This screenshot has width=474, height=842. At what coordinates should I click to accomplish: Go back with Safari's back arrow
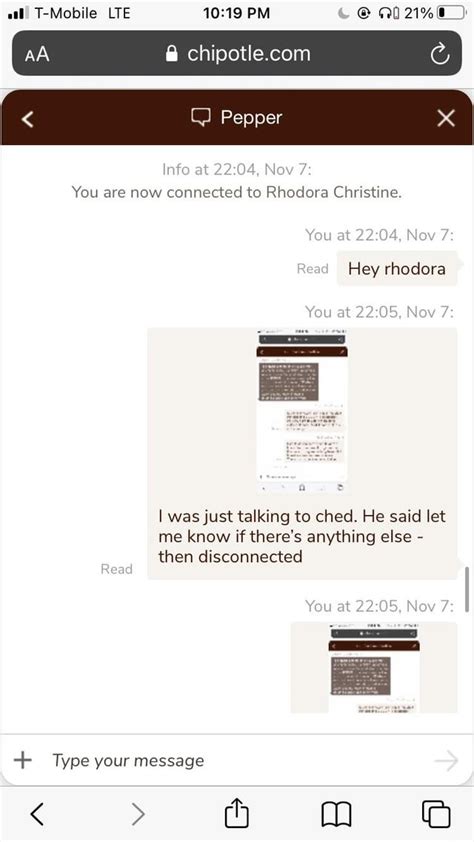pos(37,814)
